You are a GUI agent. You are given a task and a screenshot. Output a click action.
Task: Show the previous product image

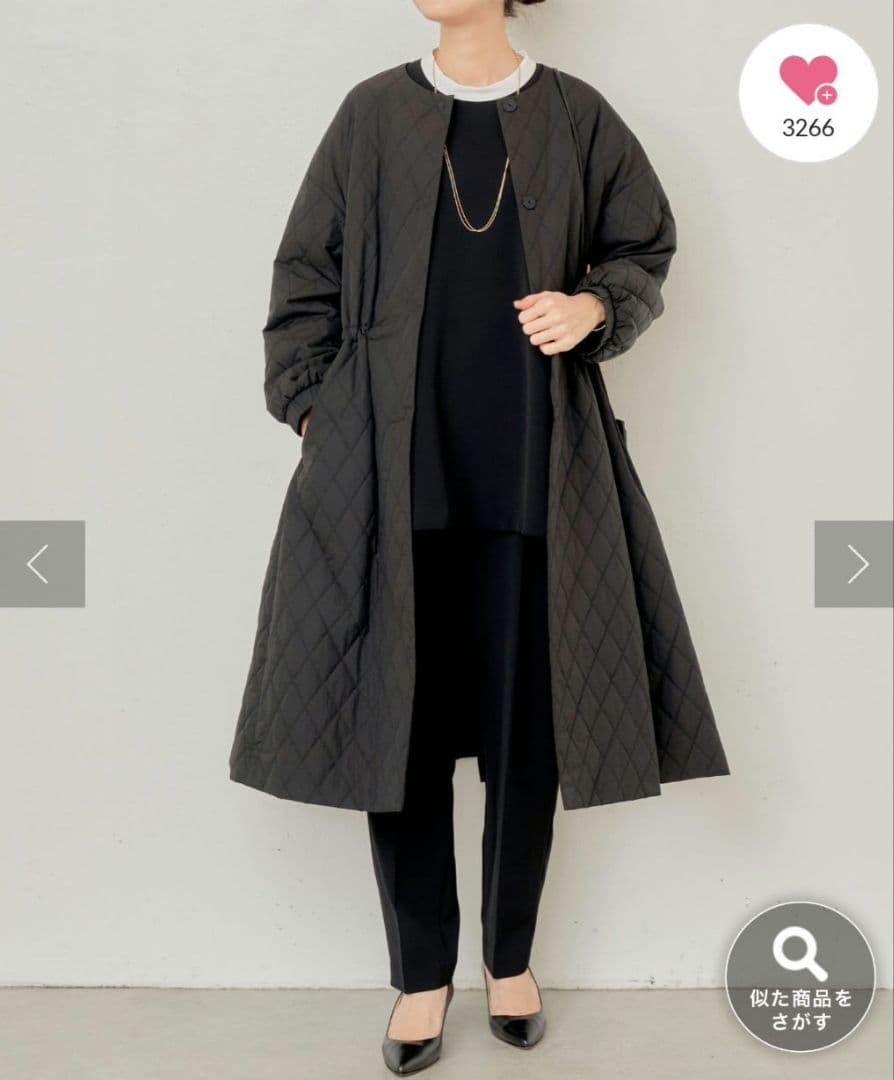coord(41,564)
